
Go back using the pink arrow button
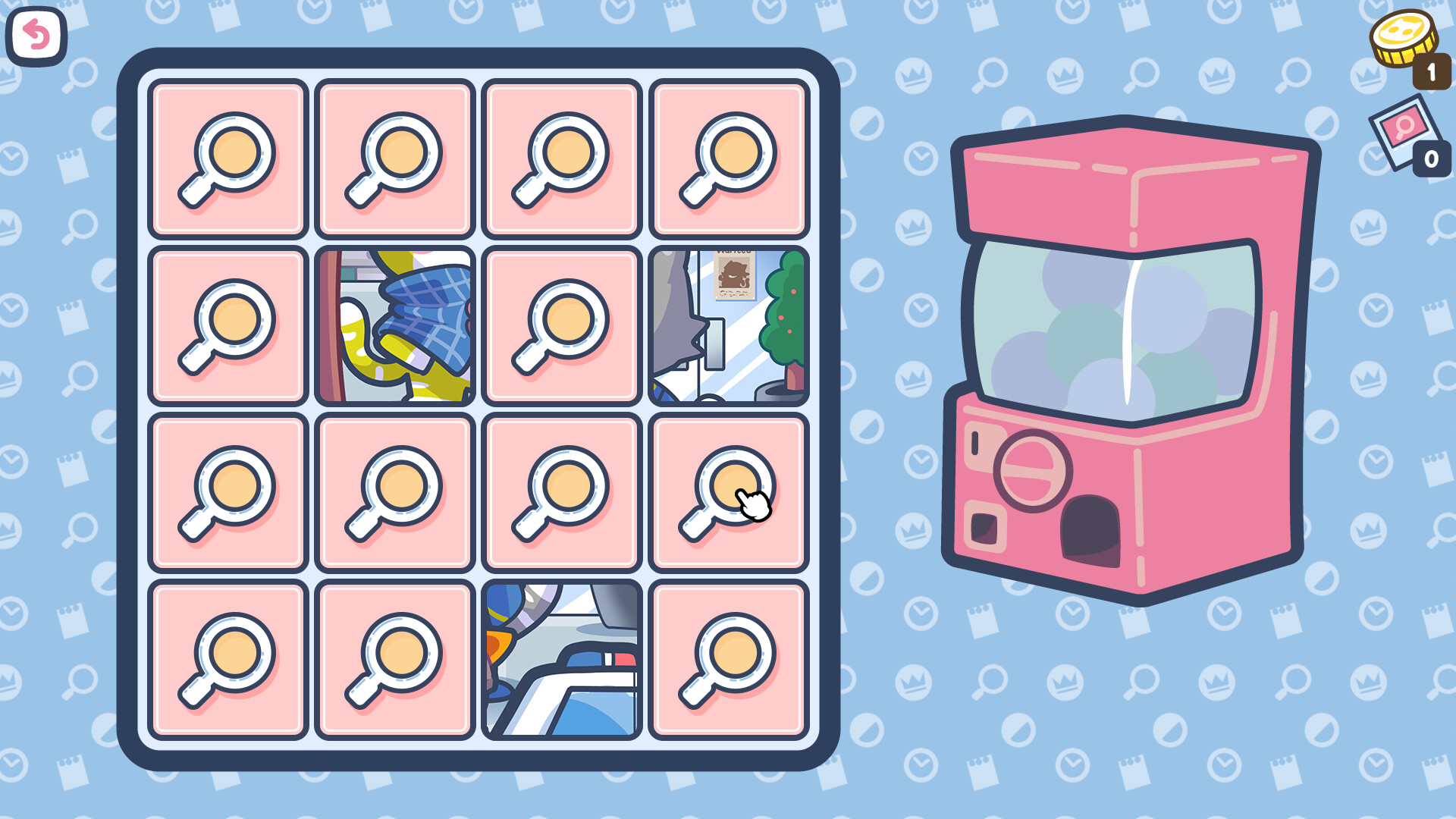click(36, 35)
